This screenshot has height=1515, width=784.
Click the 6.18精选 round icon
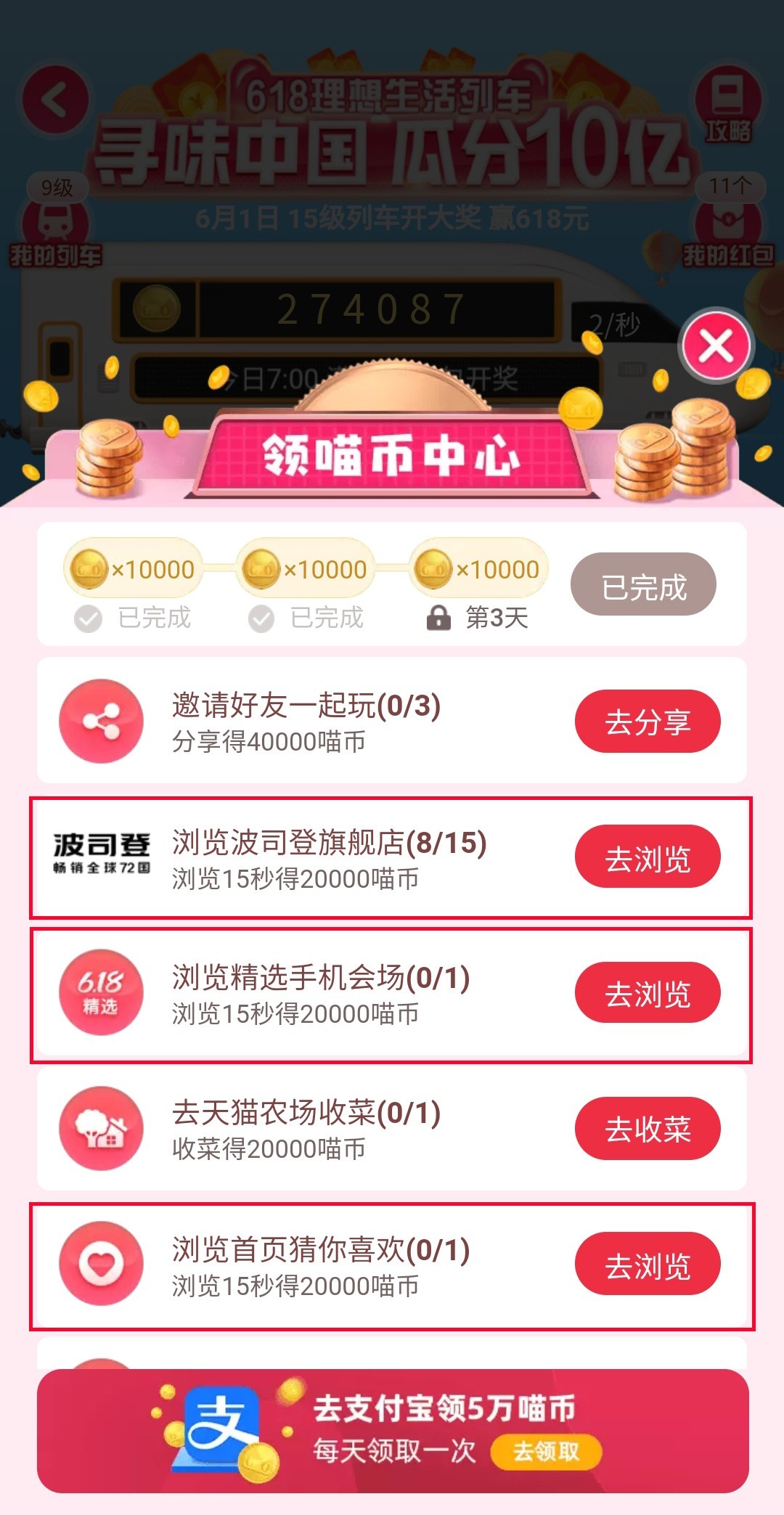coord(100,992)
